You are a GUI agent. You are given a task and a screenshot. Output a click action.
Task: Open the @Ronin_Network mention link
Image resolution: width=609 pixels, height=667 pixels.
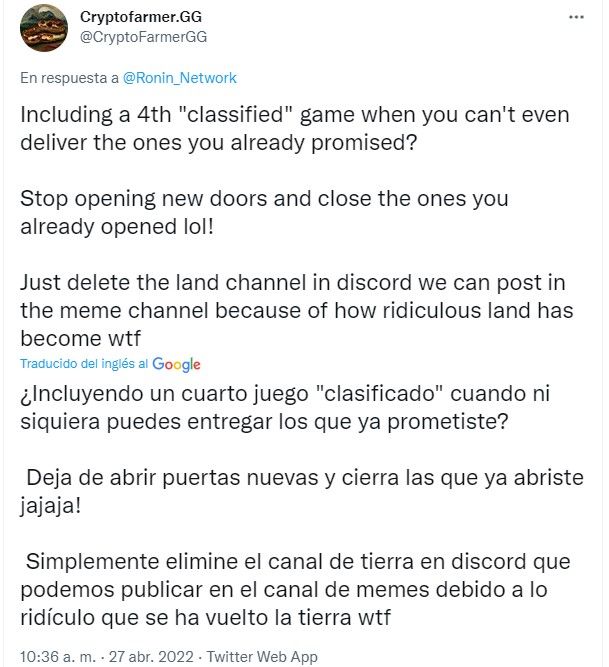click(180, 77)
